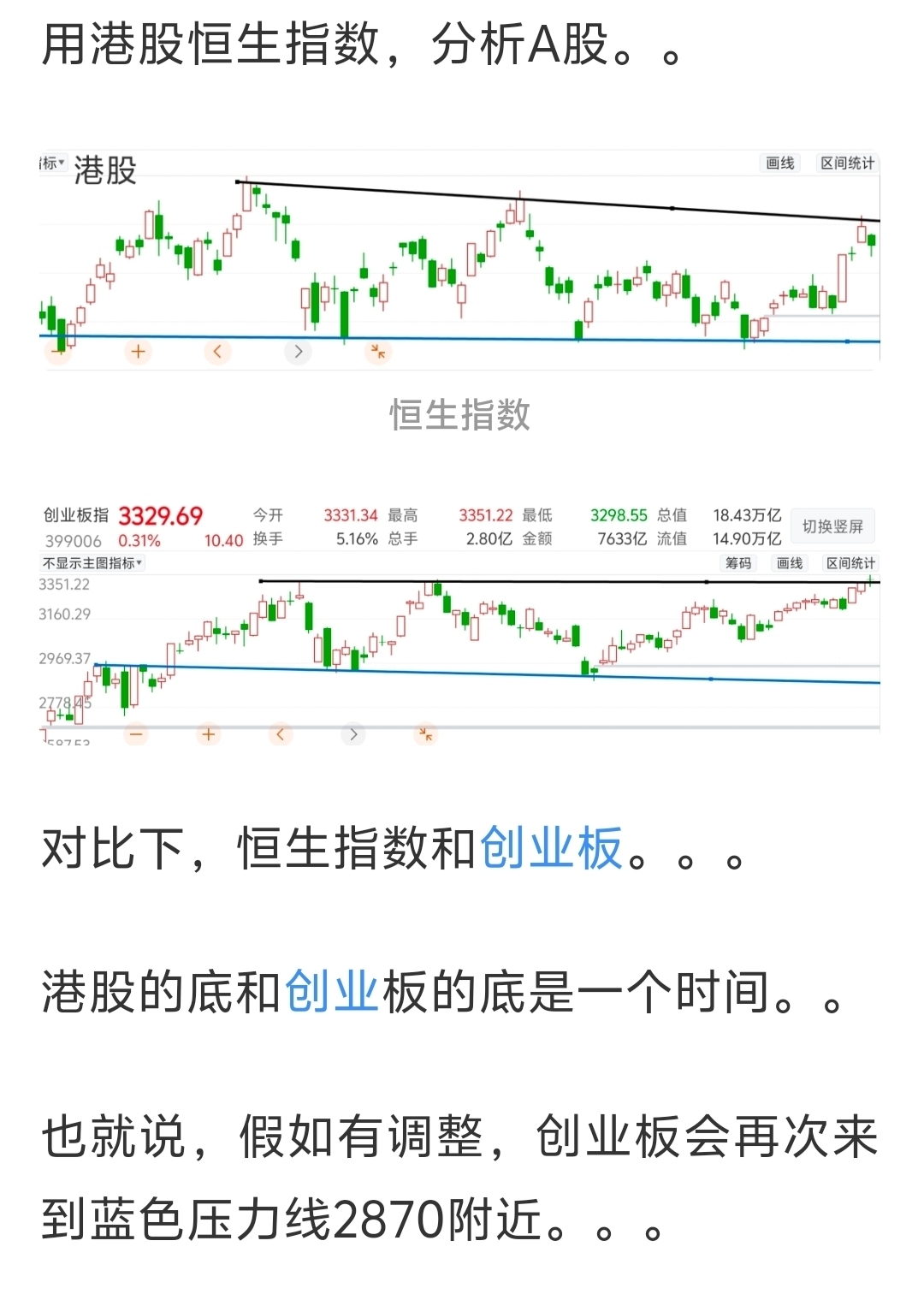Zoom out with minus icon under ChiNext chart
This screenshot has height=1294, width=924.
137,734
